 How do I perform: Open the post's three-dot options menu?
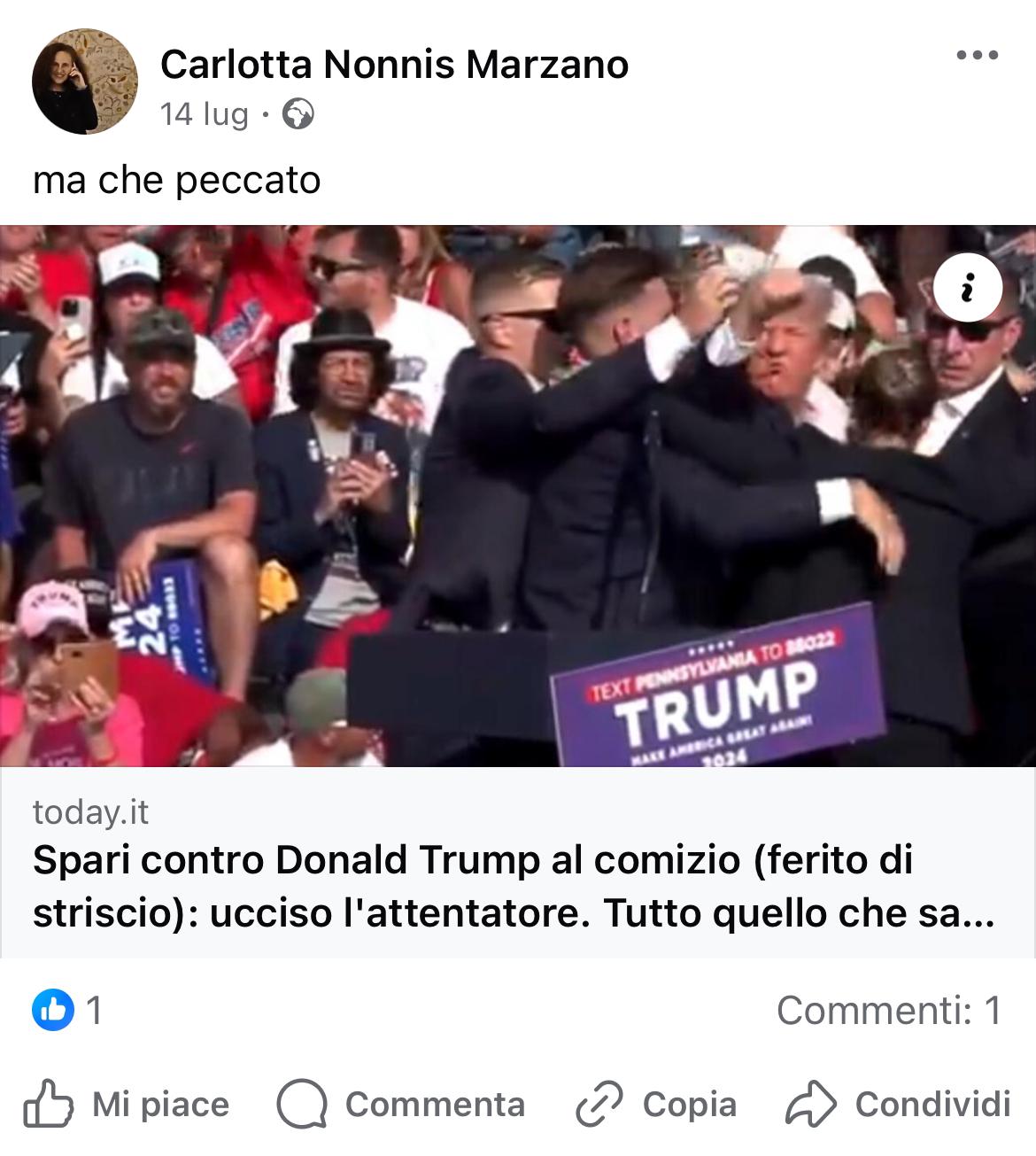tap(978, 56)
